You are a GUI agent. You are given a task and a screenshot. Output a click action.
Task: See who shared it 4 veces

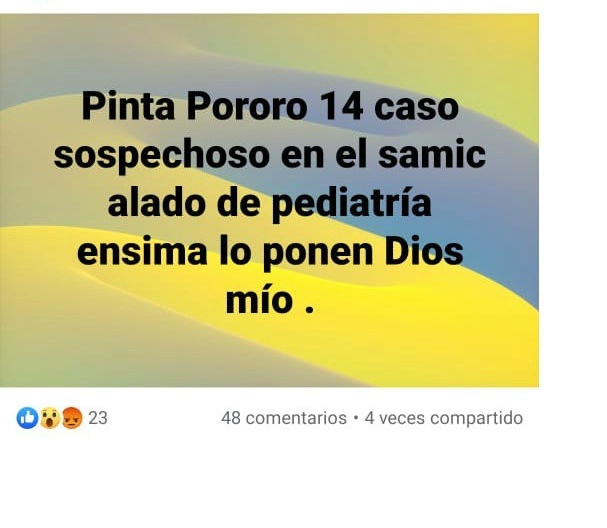pyautogui.click(x=443, y=418)
